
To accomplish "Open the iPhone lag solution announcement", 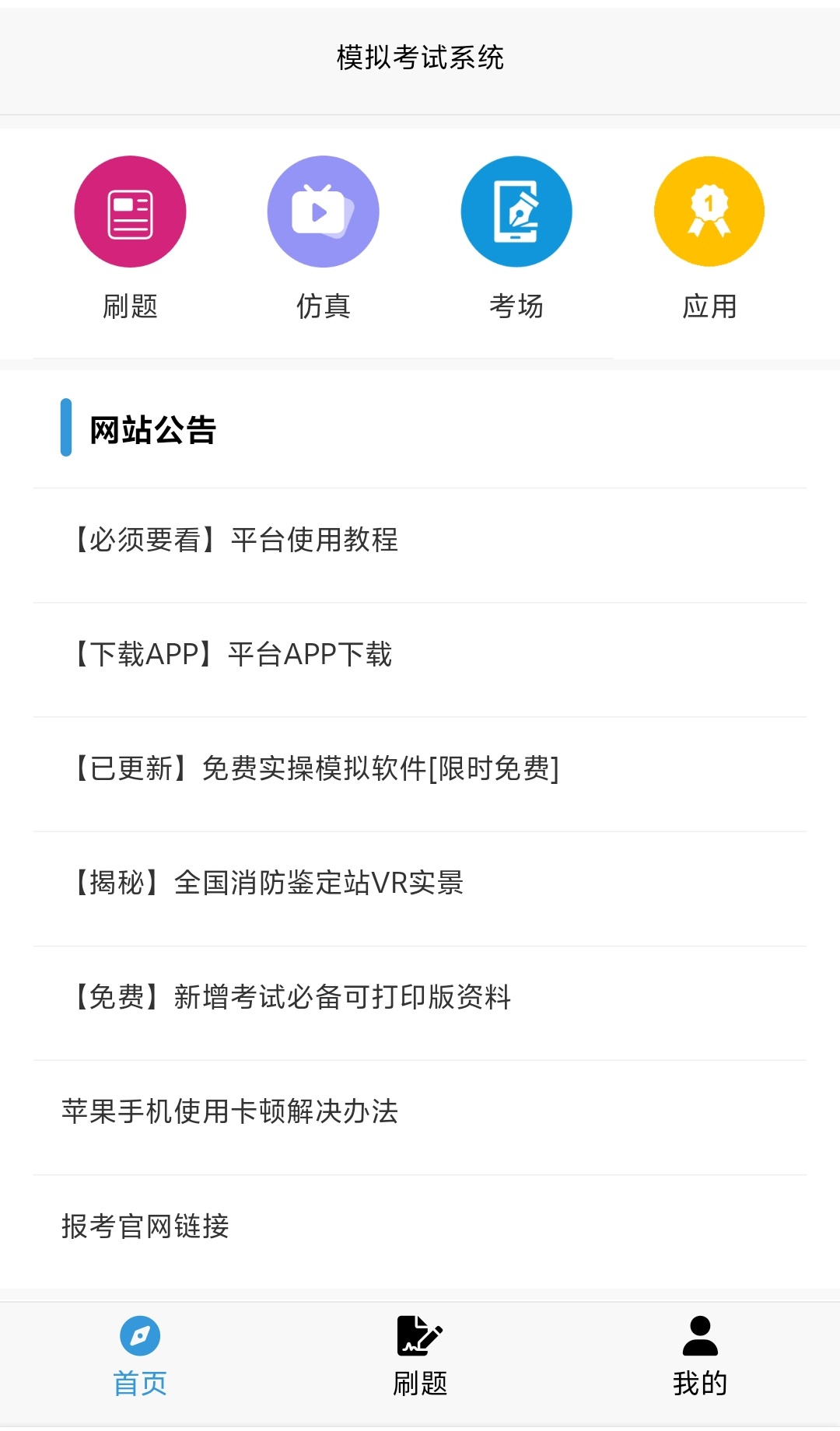I will (x=231, y=1112).
